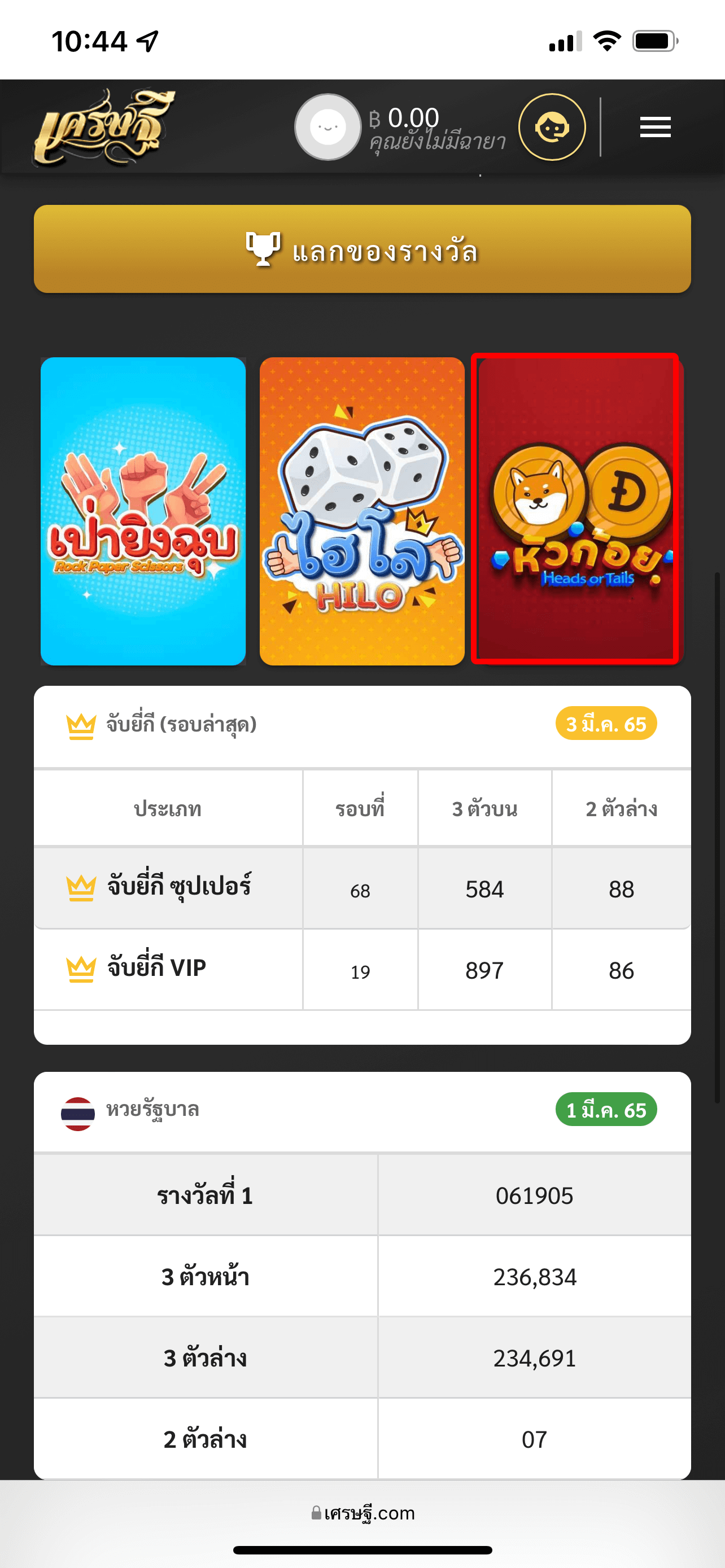
Task: Select the Heads or Tails game
Action: [576, 510]
